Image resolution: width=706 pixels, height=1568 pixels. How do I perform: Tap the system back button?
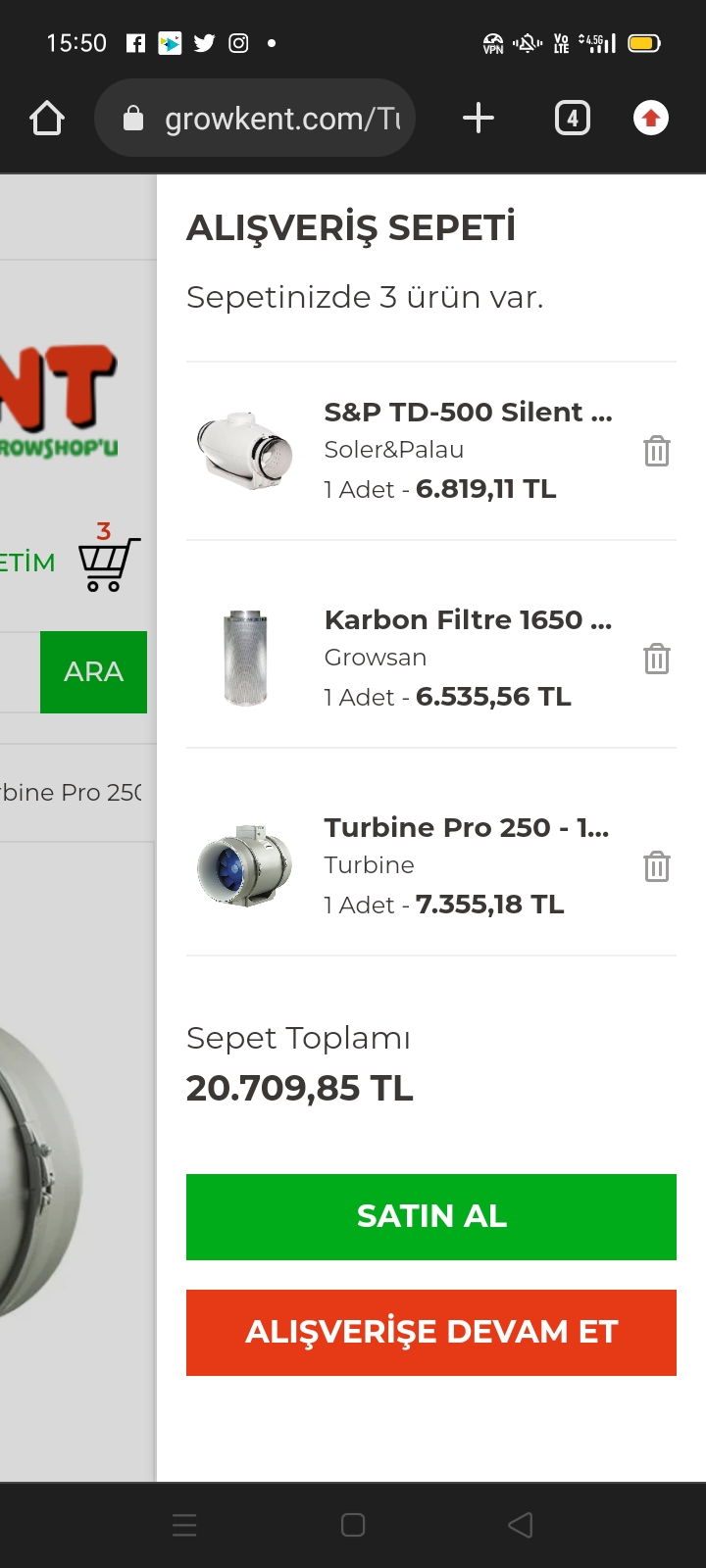point(521,1525)
